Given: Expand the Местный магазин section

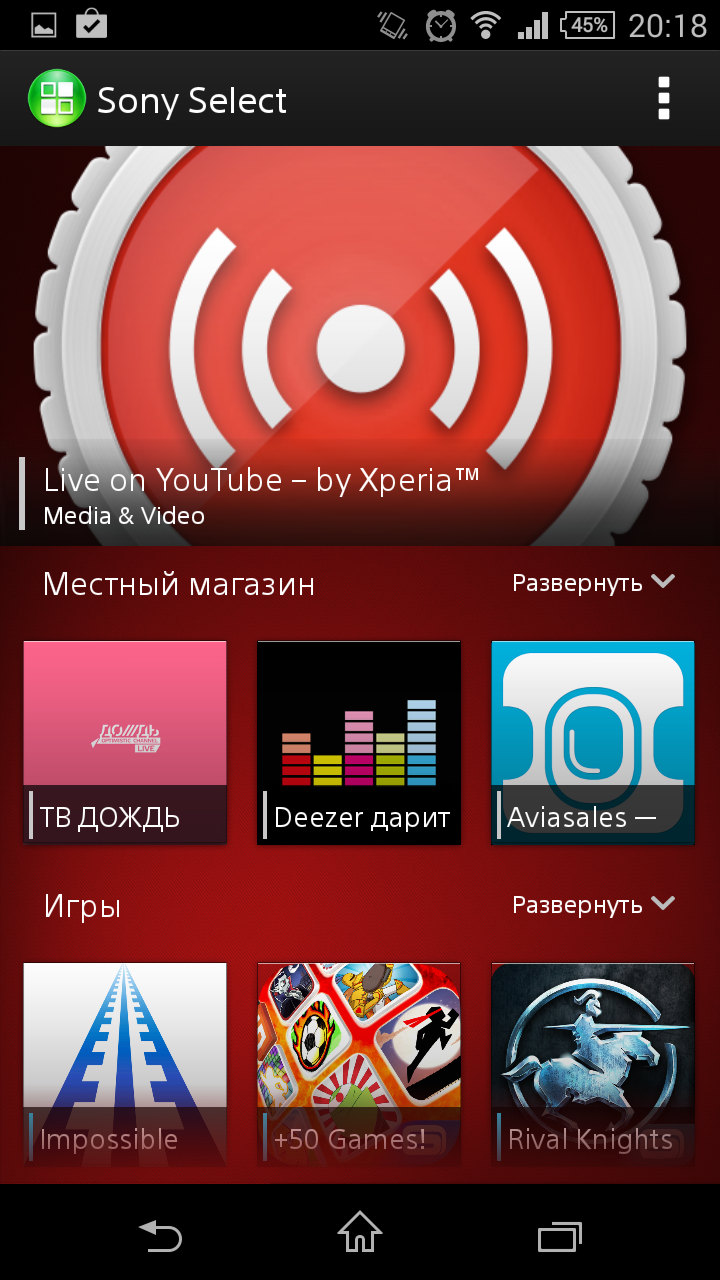Looking at the screenshot, I should [x=593, y=583].
